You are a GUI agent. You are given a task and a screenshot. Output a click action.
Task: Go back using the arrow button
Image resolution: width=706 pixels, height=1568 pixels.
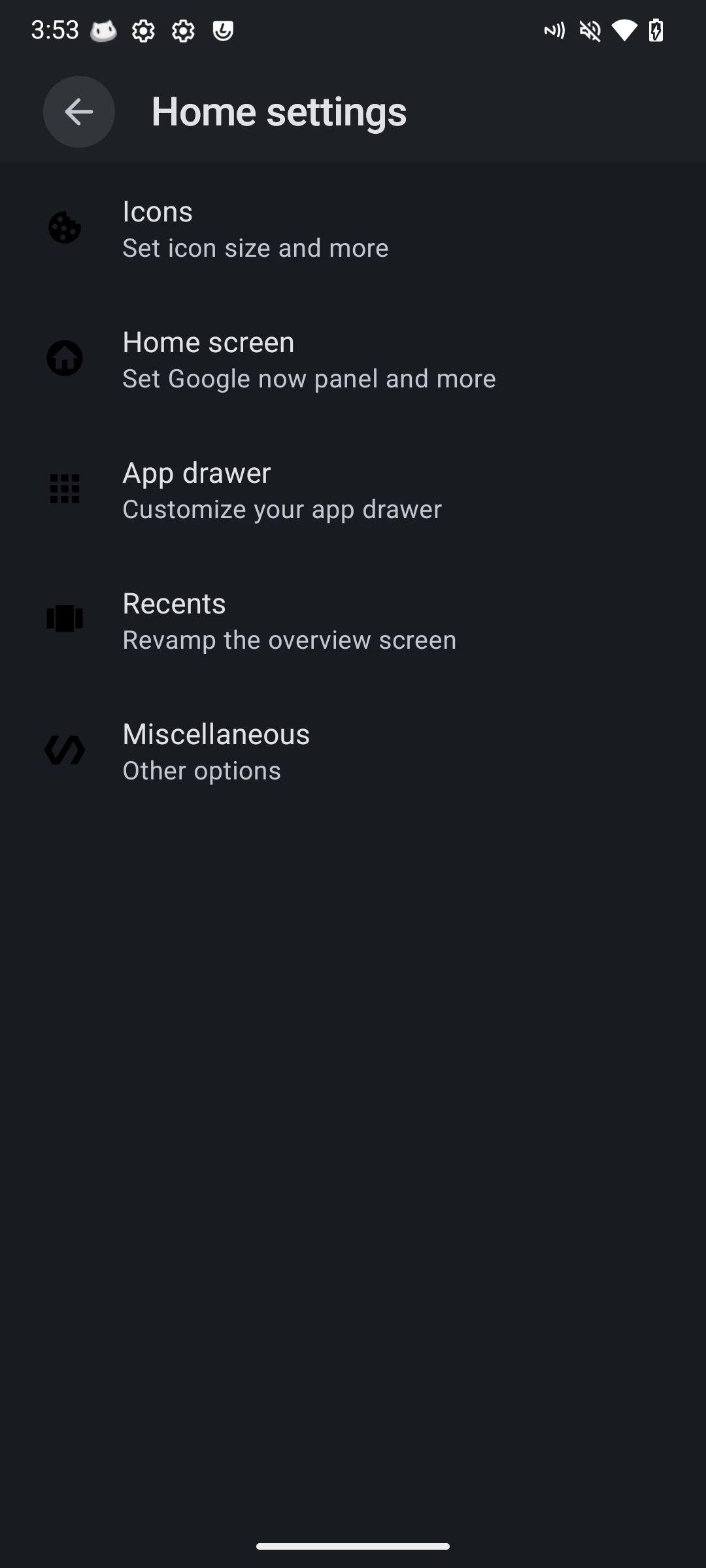[x=79, y=112]
